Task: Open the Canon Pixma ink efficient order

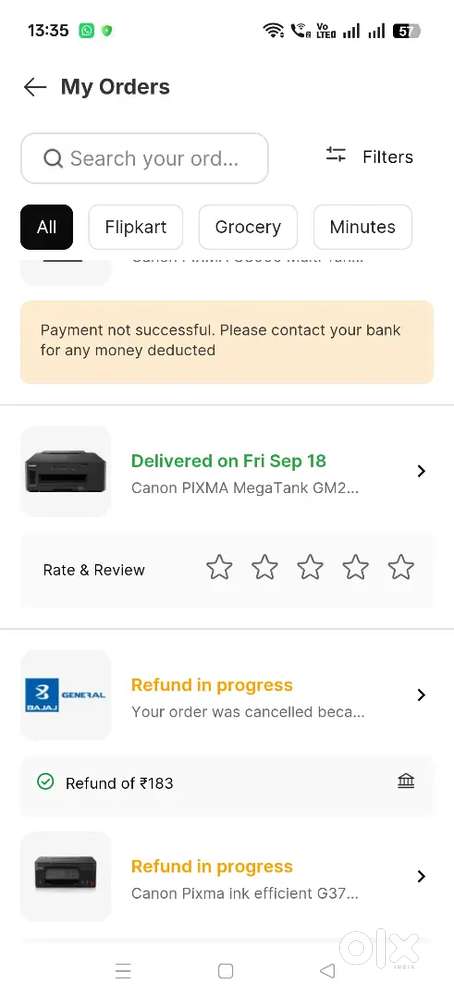Action: (x=227, y=877)
